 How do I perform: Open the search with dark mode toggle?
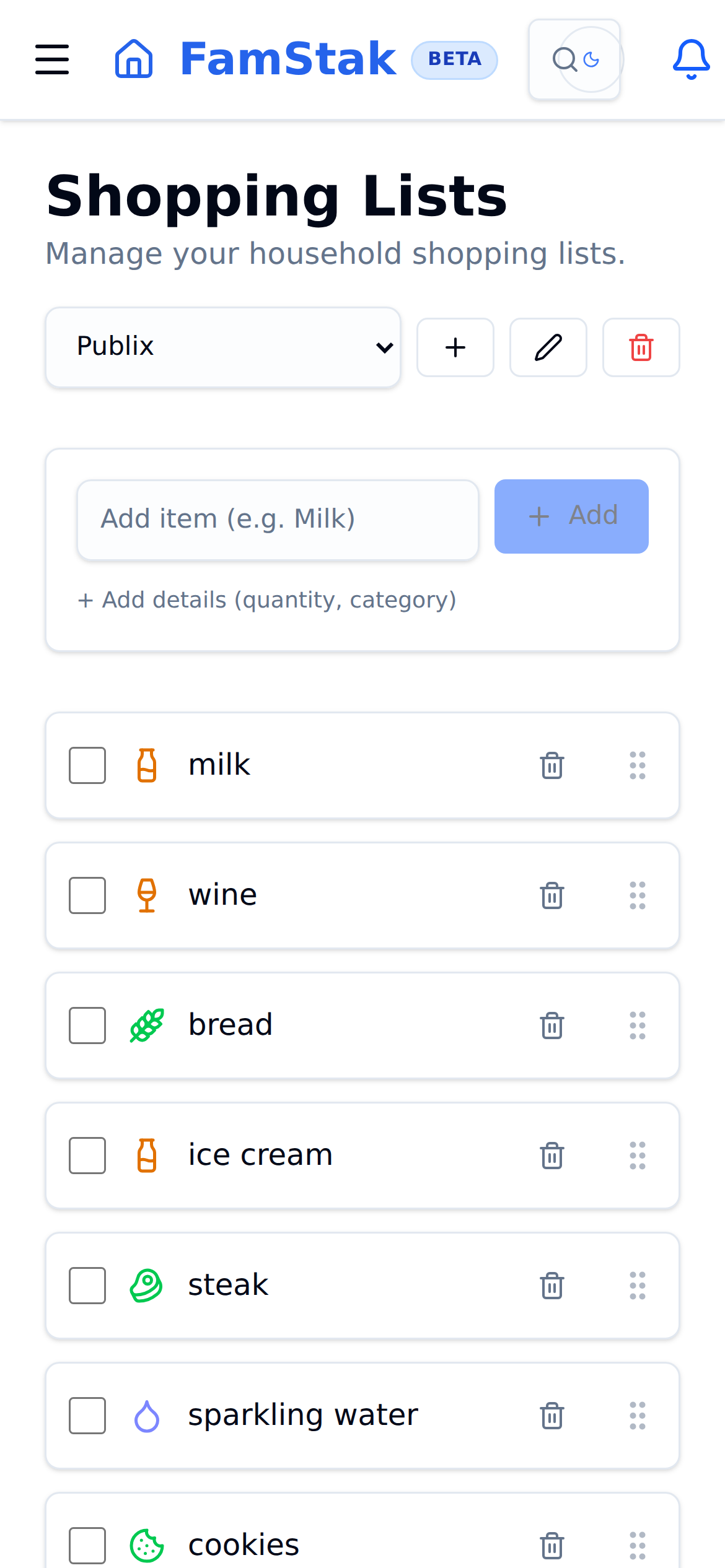(574, 59)
